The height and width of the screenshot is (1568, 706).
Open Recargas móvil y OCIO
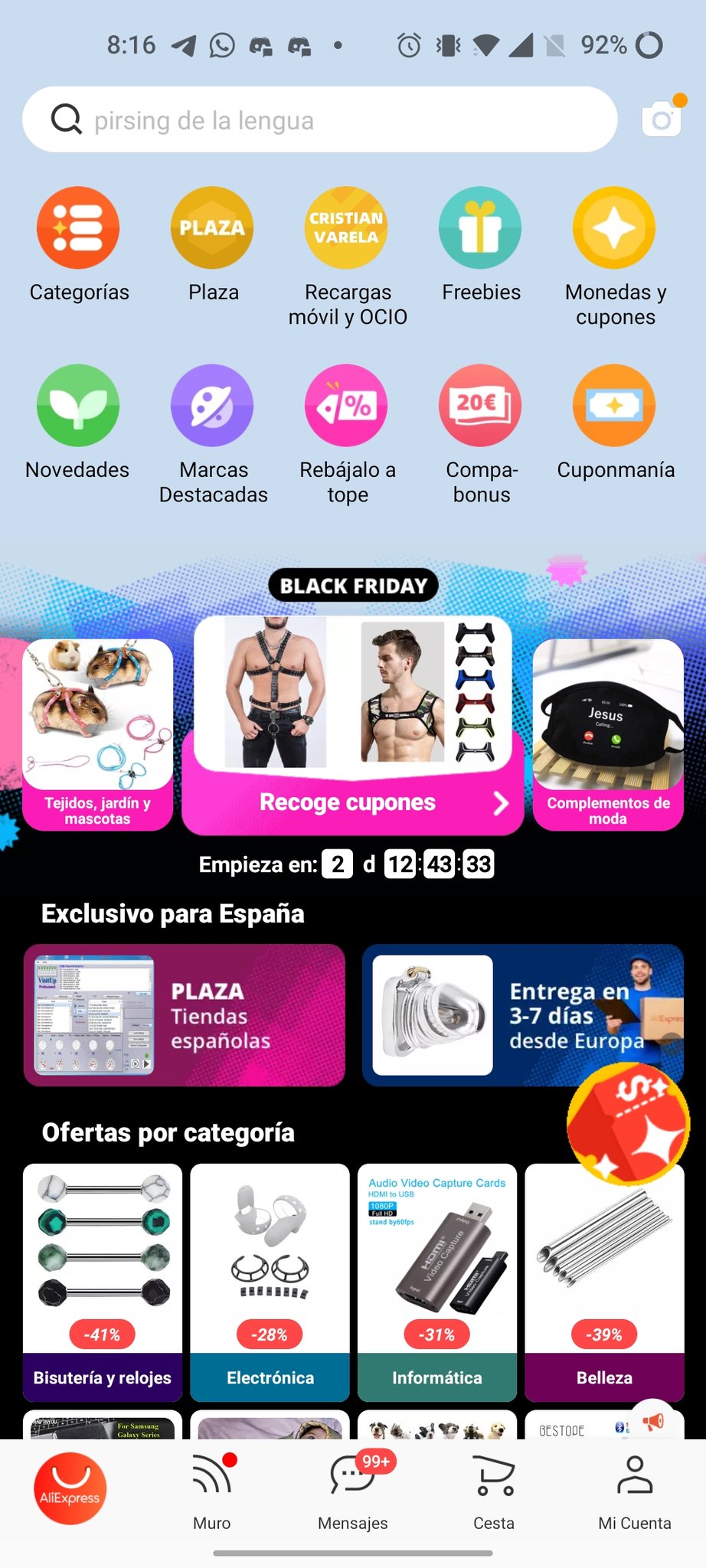point(347,229)
